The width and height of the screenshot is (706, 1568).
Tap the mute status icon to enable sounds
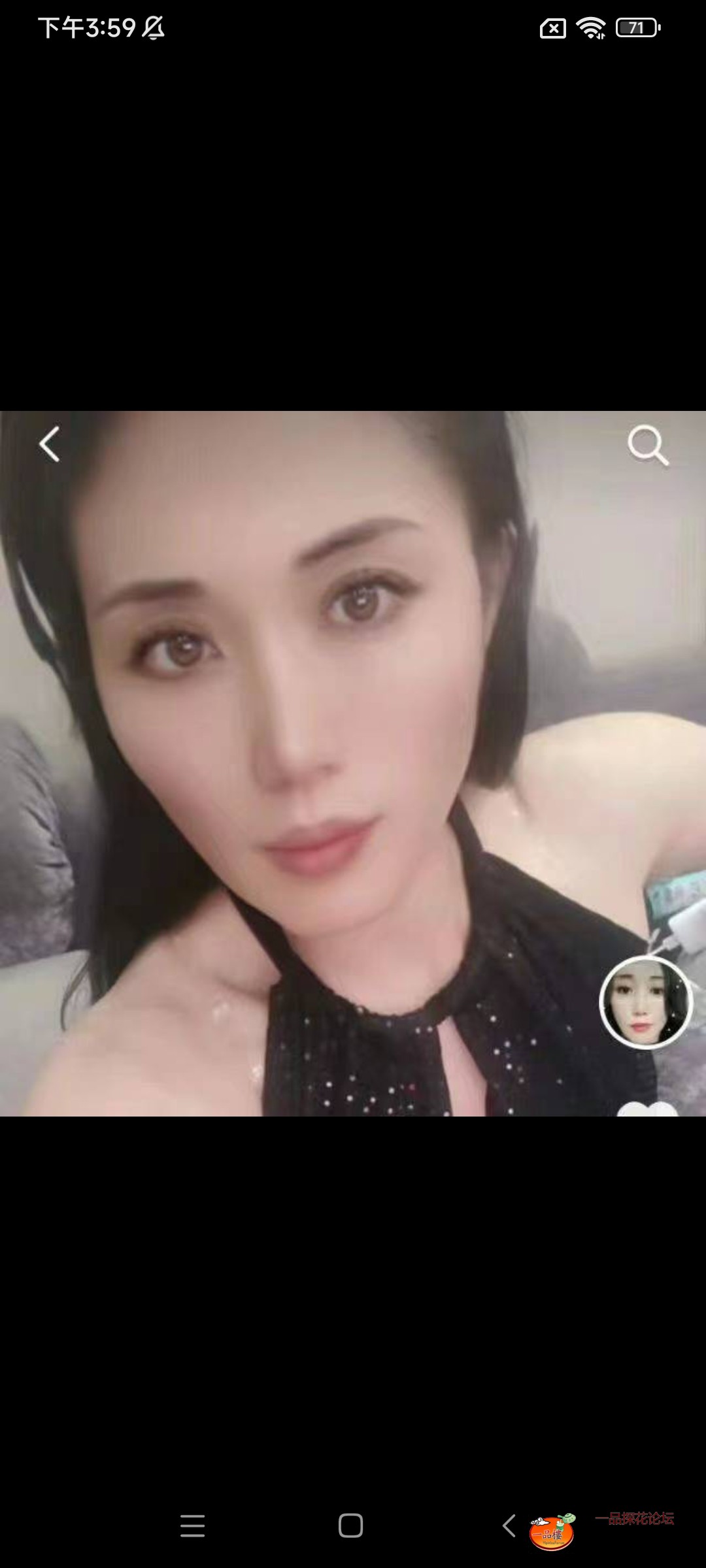click(x=152, y=29)
